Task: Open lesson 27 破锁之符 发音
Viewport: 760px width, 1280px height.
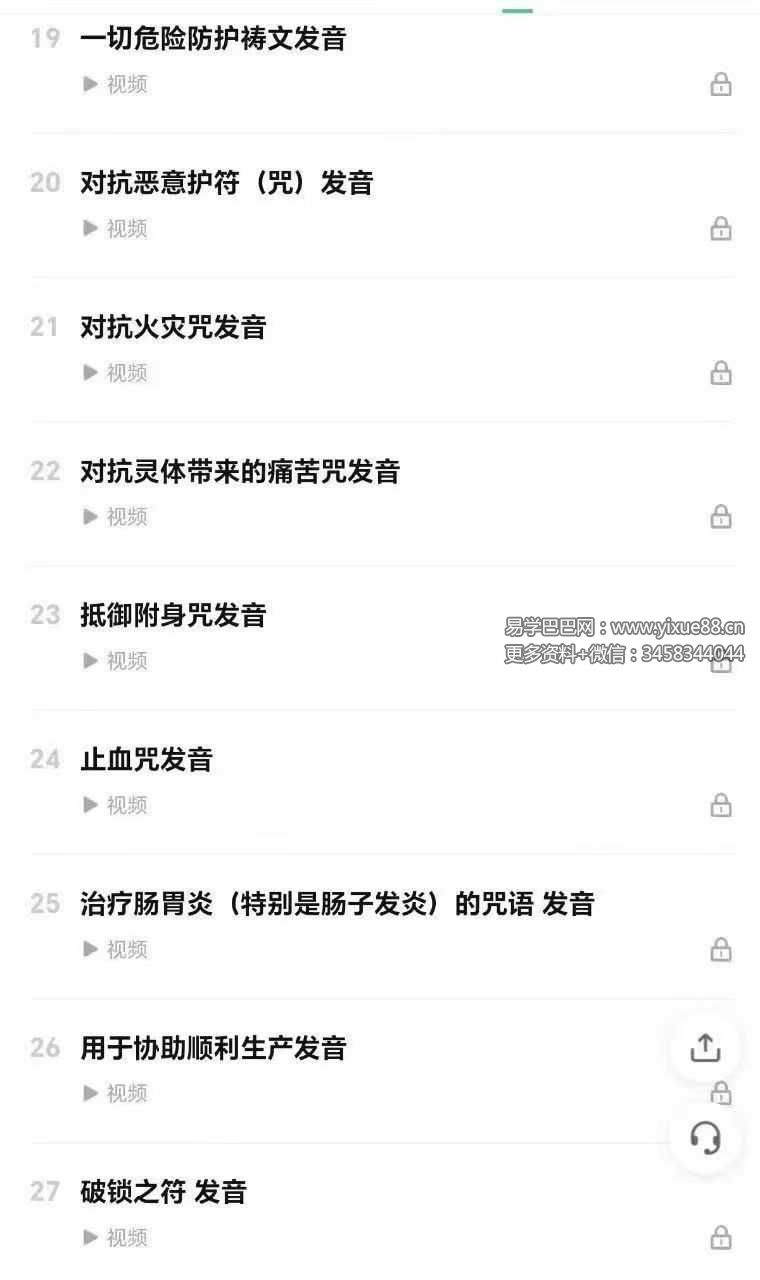Action: point(163,1192)
